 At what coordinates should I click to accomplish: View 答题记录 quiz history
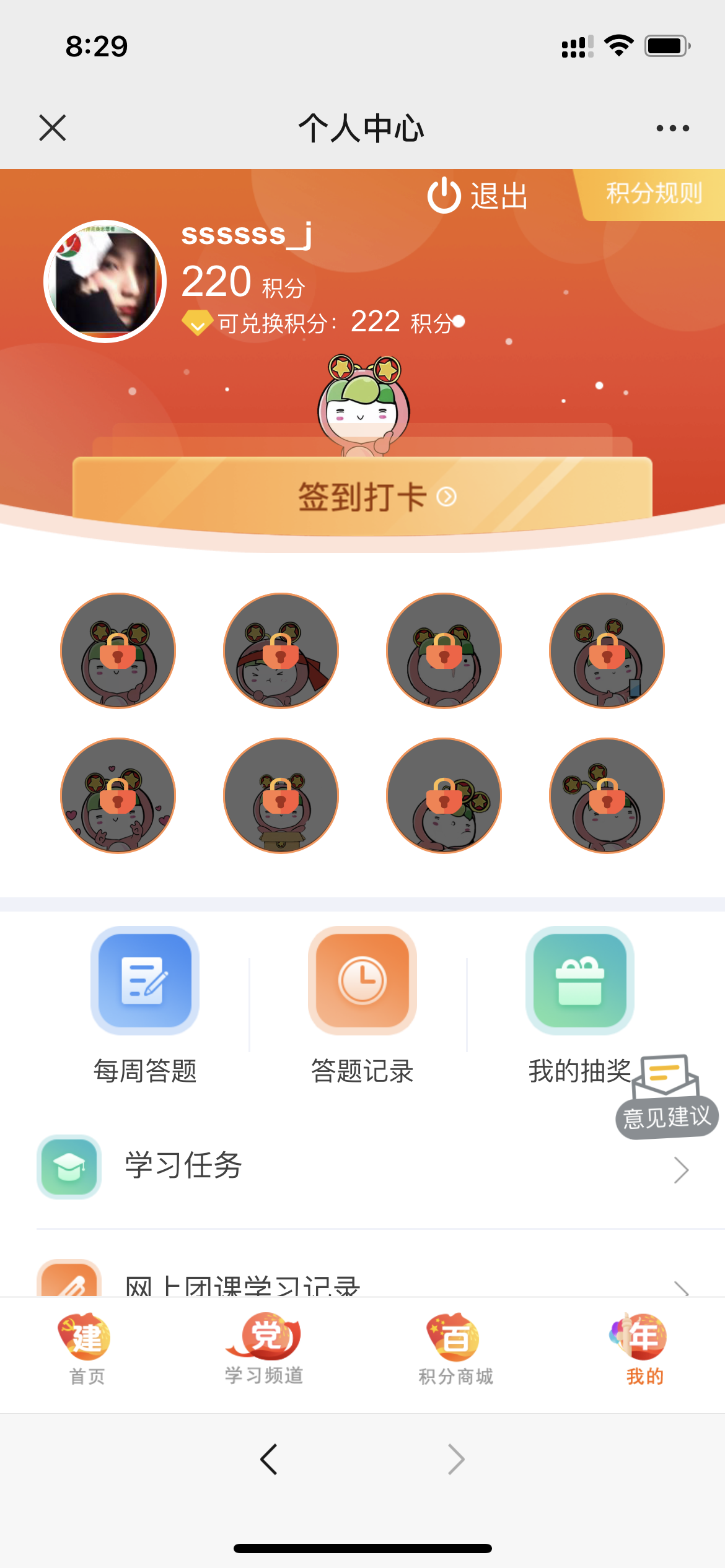tap(362, 1003)
